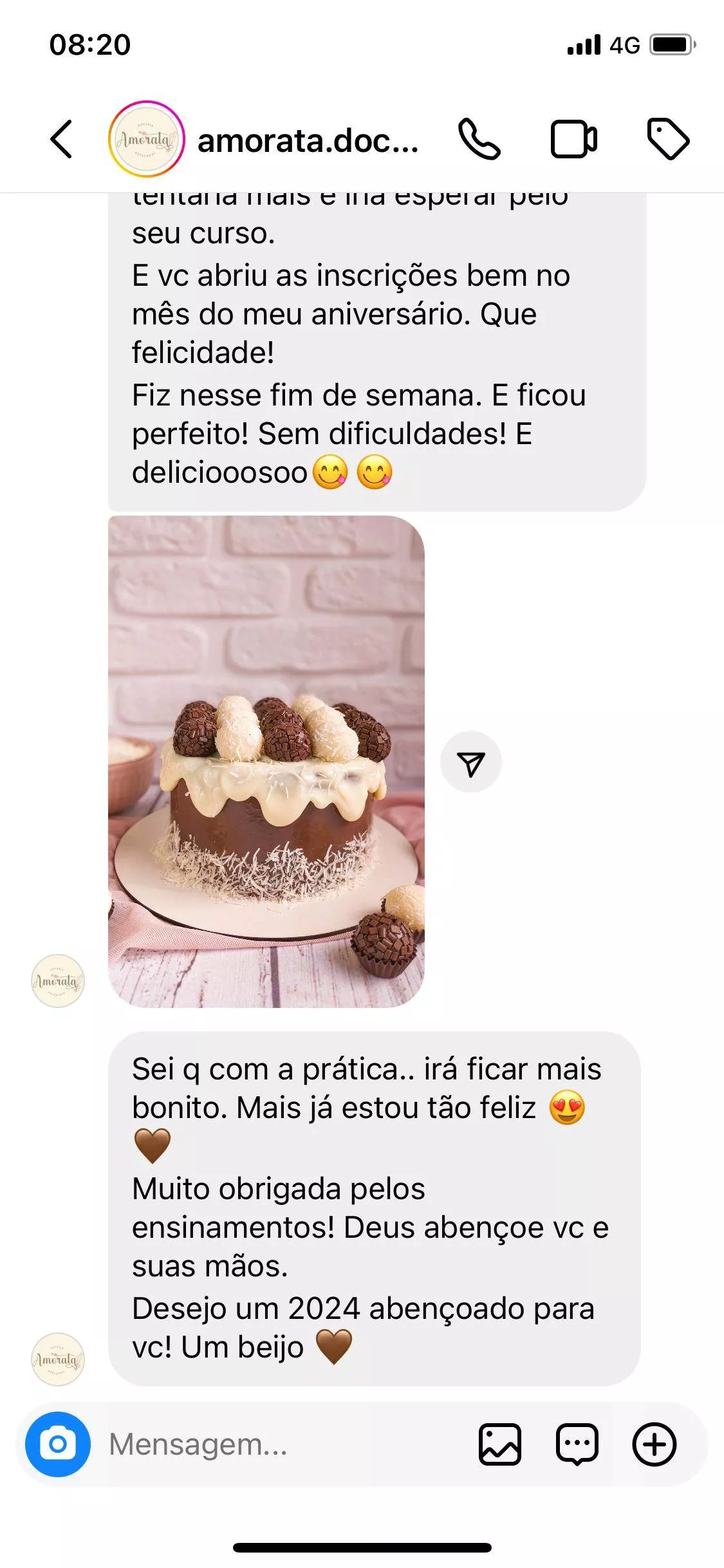View the story from header profile picture
Image resolution: width=724 pixels, height=1568 pixels.
click(x=147, y=139)
